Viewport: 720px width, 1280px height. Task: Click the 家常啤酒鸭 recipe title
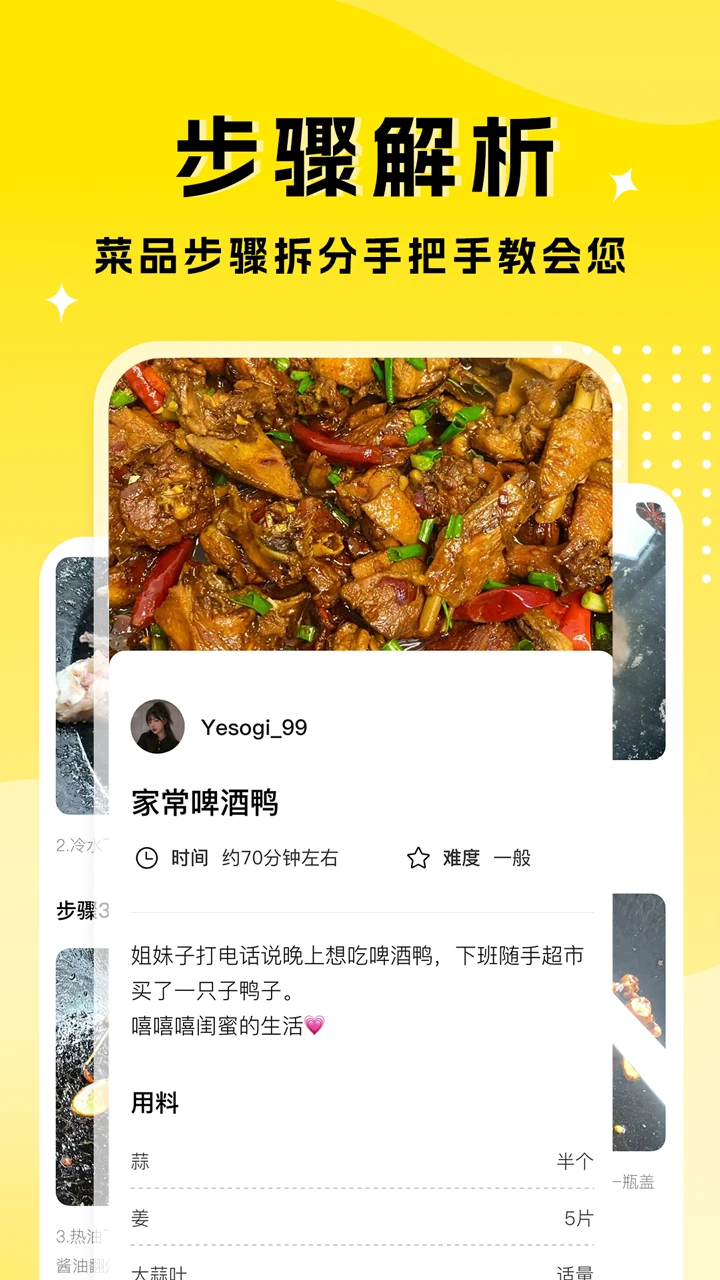click(205, 800)
